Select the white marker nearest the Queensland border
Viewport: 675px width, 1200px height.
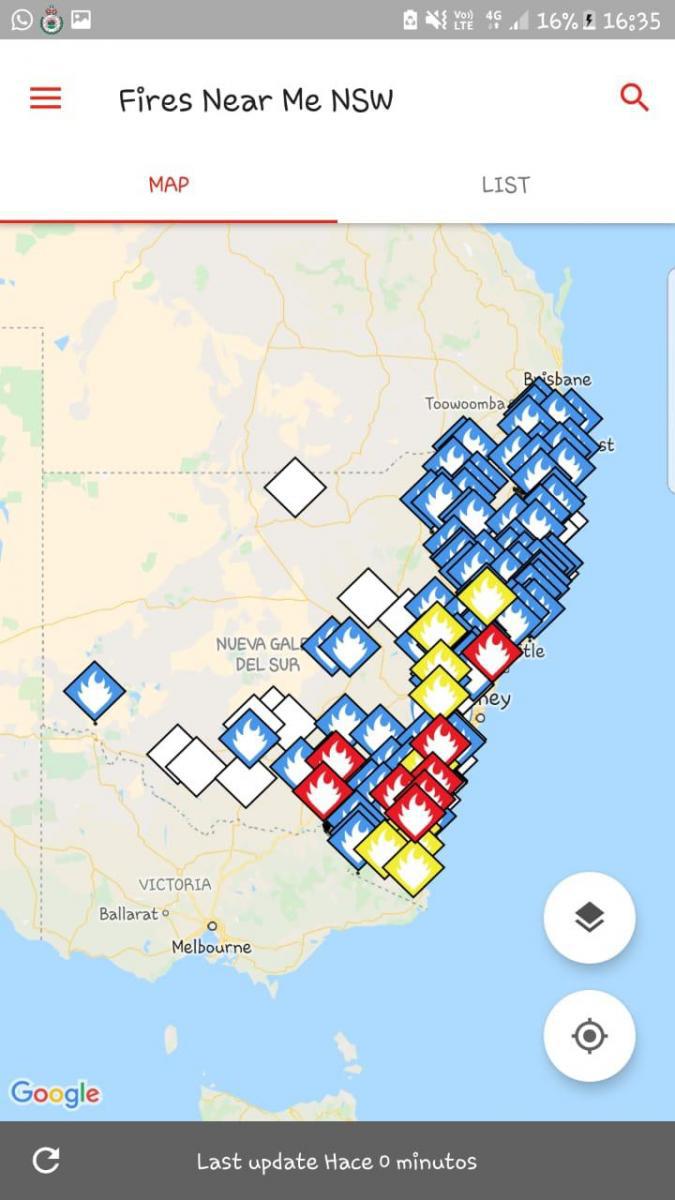pos(295,487)
